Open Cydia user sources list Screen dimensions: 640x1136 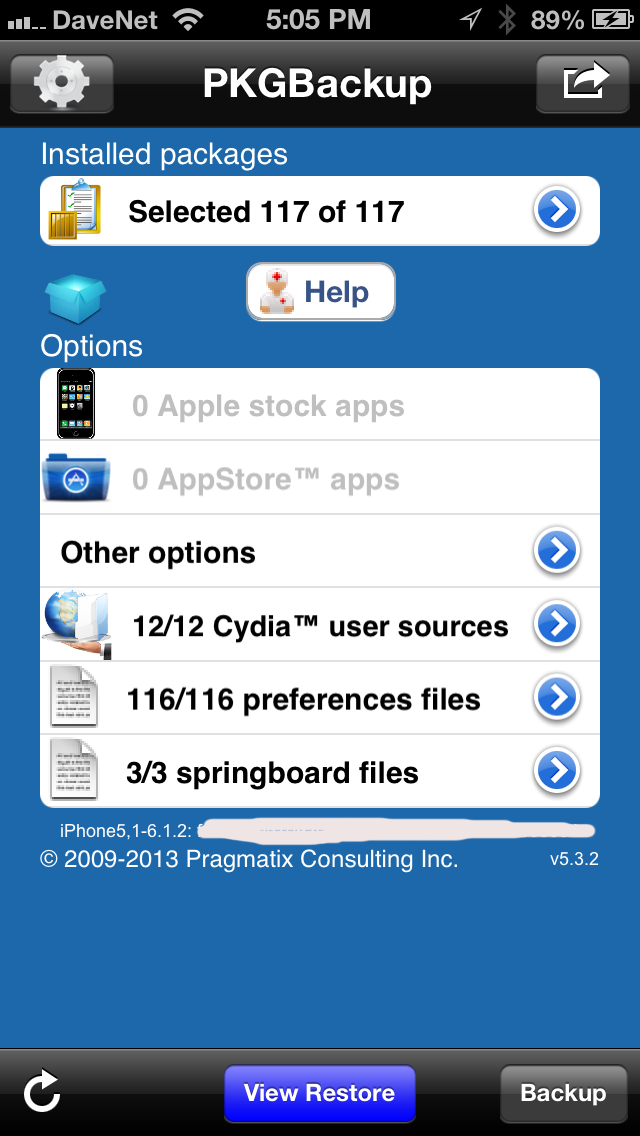pyautogui.click(x=320, y=625)
